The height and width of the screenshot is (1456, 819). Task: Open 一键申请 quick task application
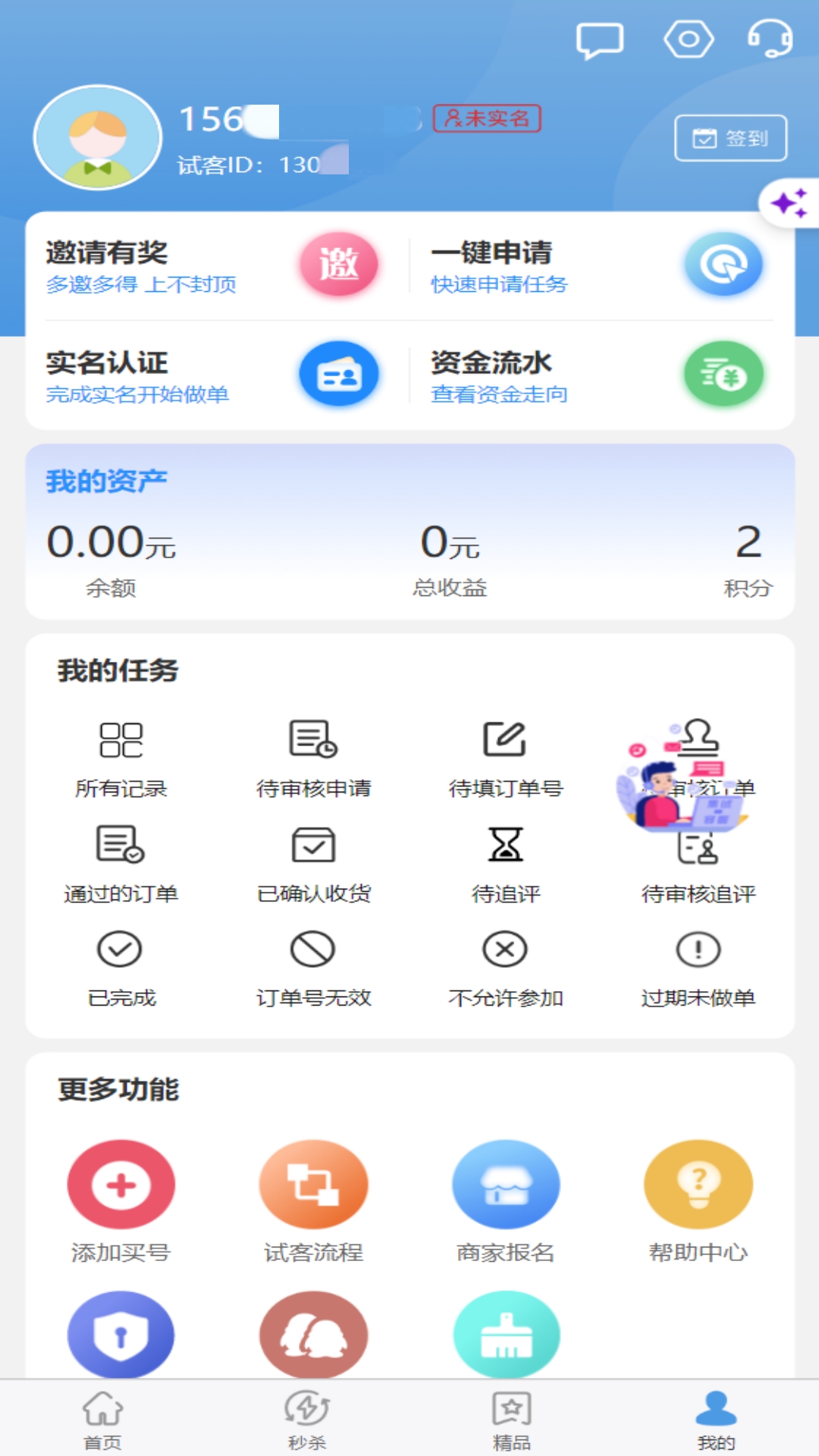click(x=595, y=265)
